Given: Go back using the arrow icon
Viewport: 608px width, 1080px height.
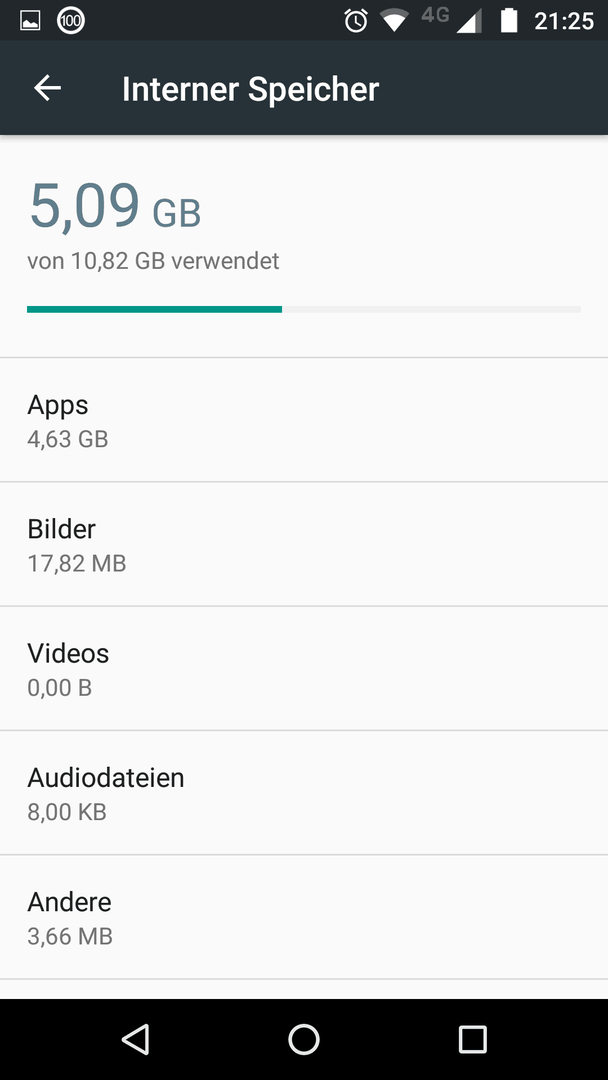Looking at the screenshot, I should click(x=48, y=88).
